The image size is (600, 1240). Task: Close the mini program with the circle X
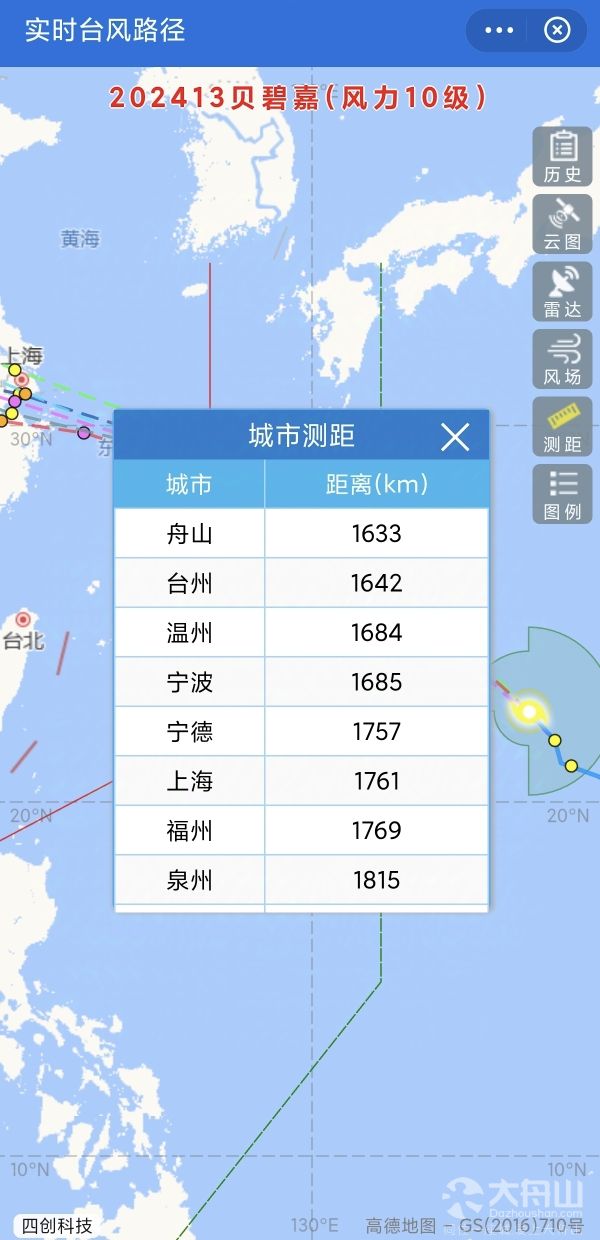[x=557, y=31]
